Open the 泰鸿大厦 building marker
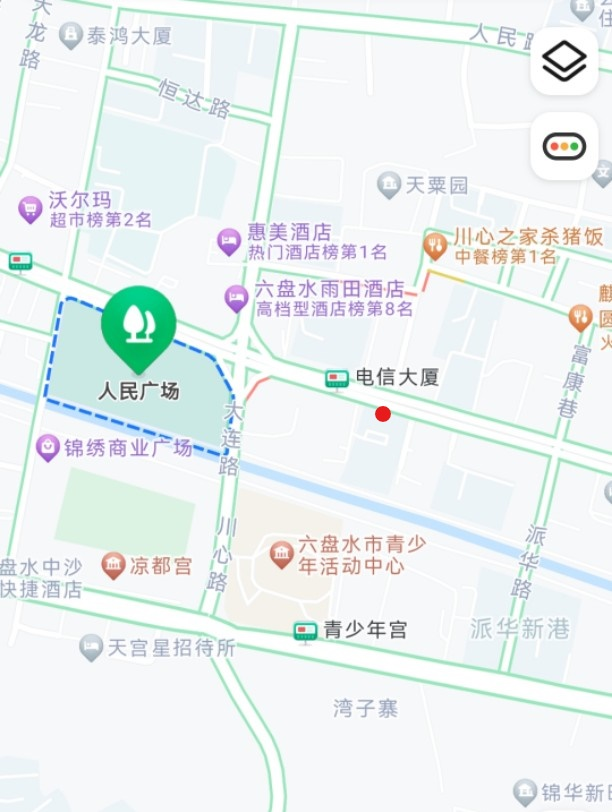The image size is (612, 812). coord(70,36)
